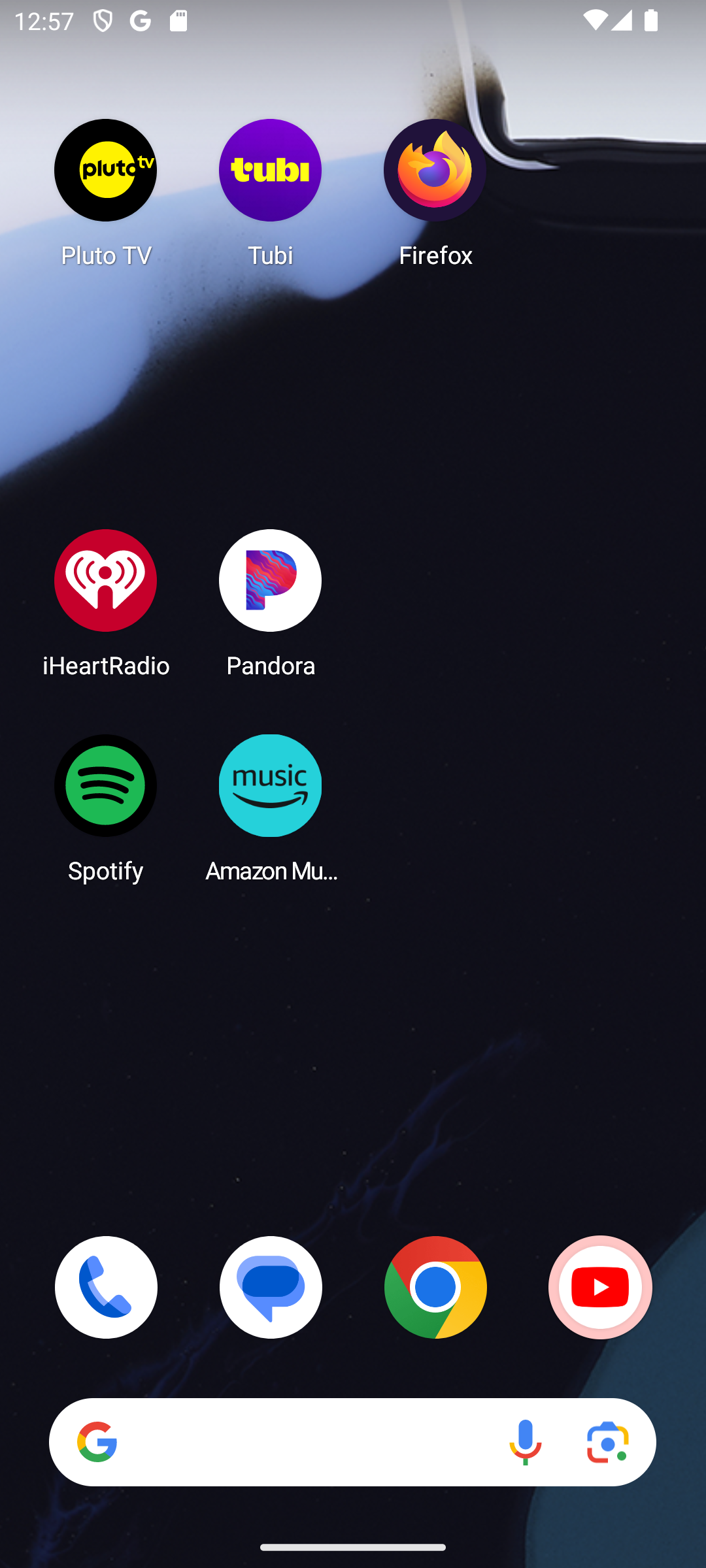Launch Chrome browser
This screenshot has height=1568, width=706.
pos(435,1287)
